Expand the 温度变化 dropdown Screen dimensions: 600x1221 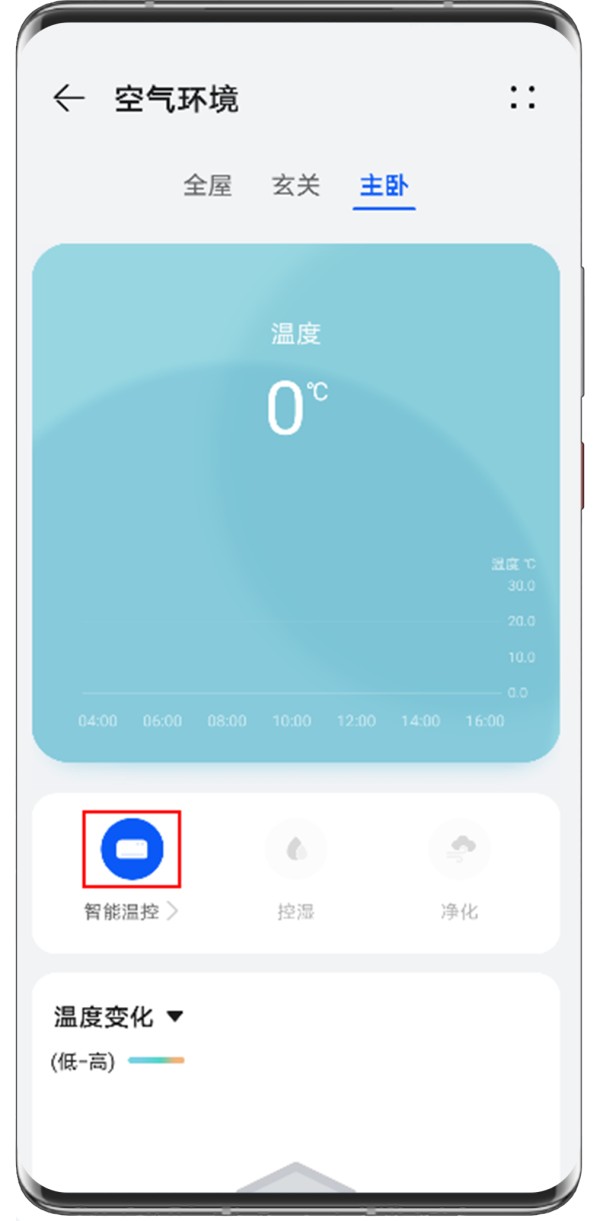click(x=174, y=1017)
